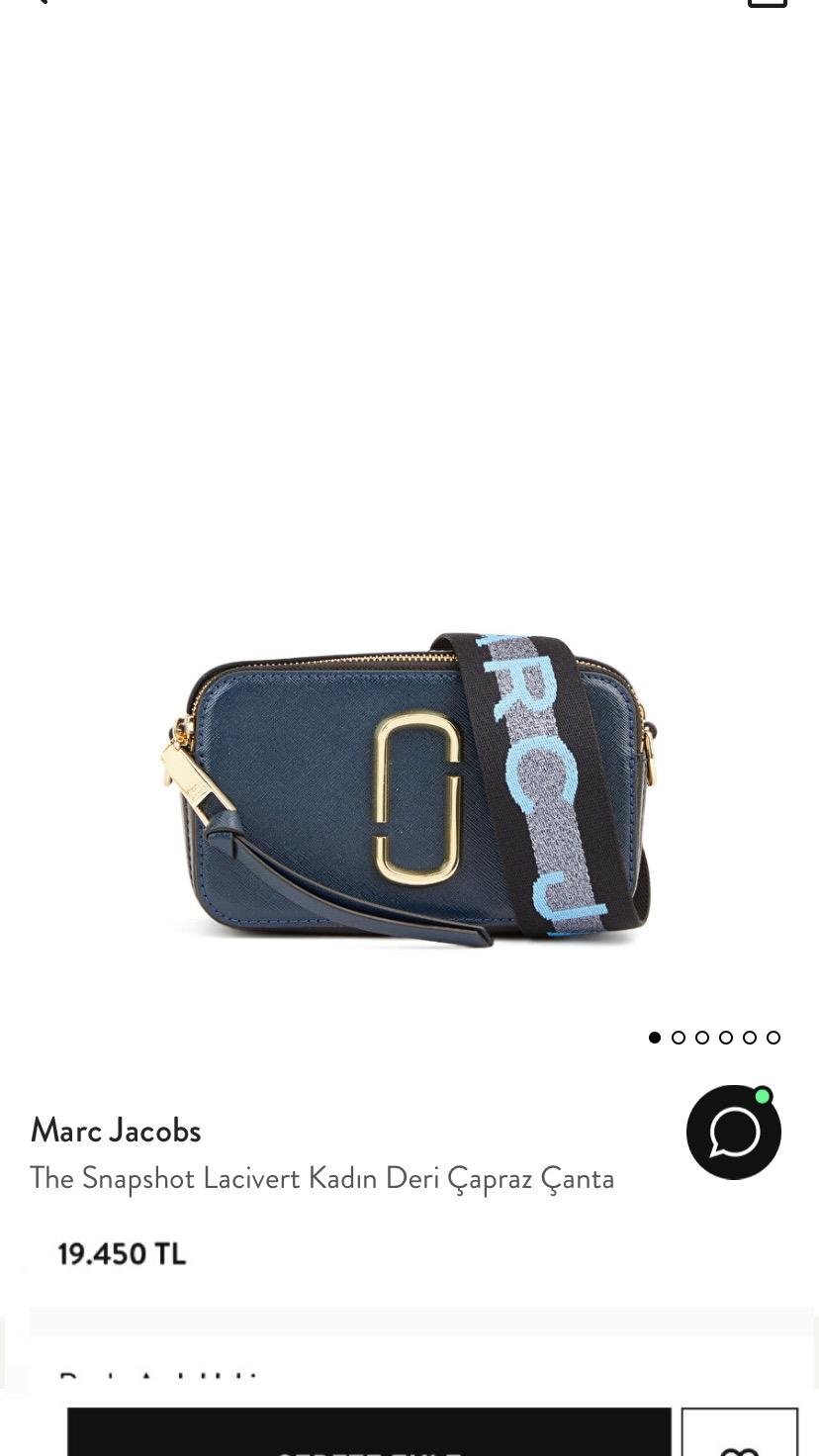Jump to the second product image dot
Image resolution: width=819 pixels, height=1456 pixels.
coord(679,1038)
